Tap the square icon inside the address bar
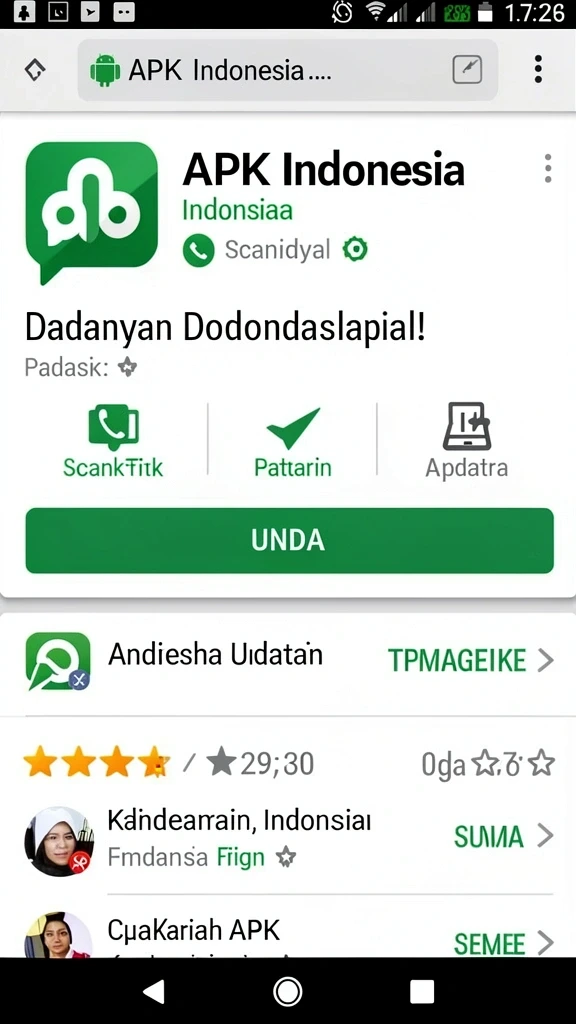Viewport: 576px width, 1024px height. point(468,70)
